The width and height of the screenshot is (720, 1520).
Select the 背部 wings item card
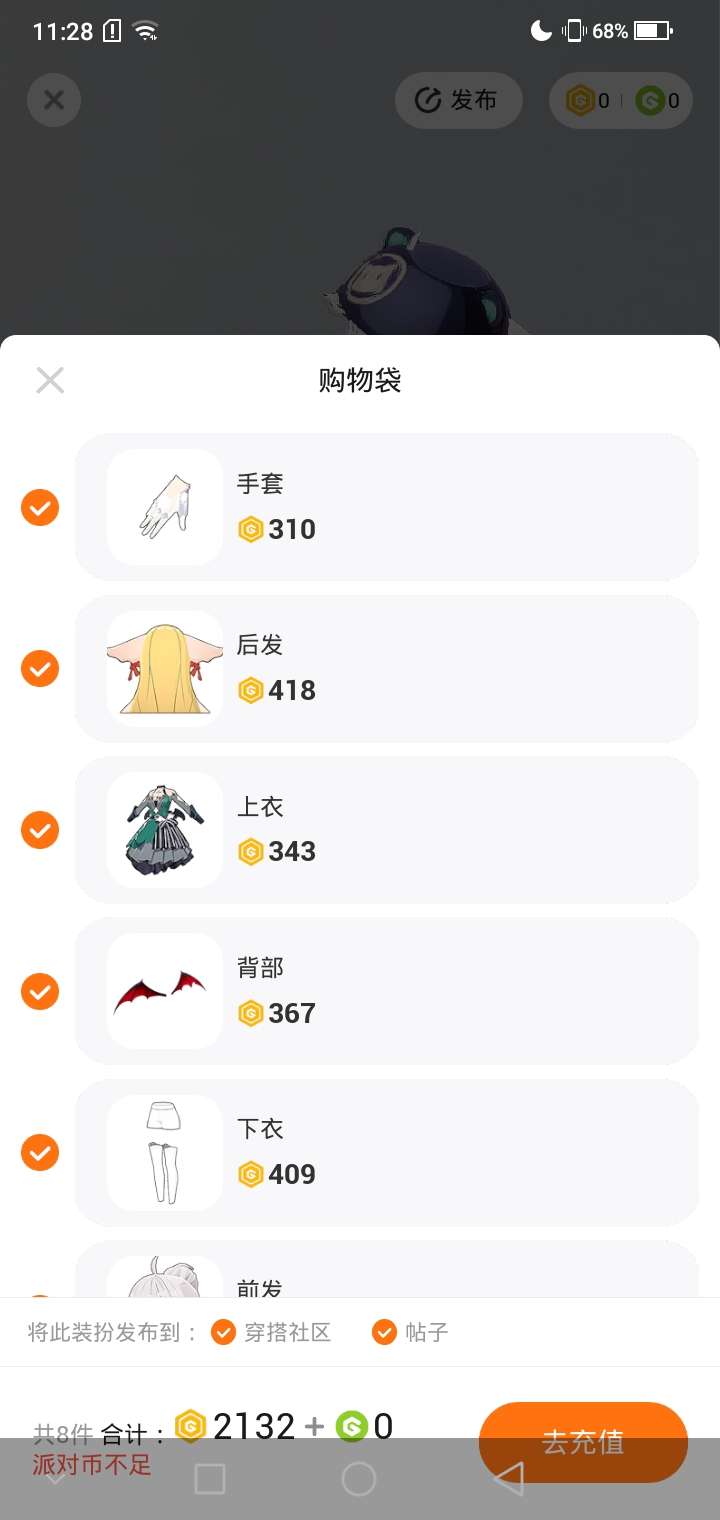386,992
